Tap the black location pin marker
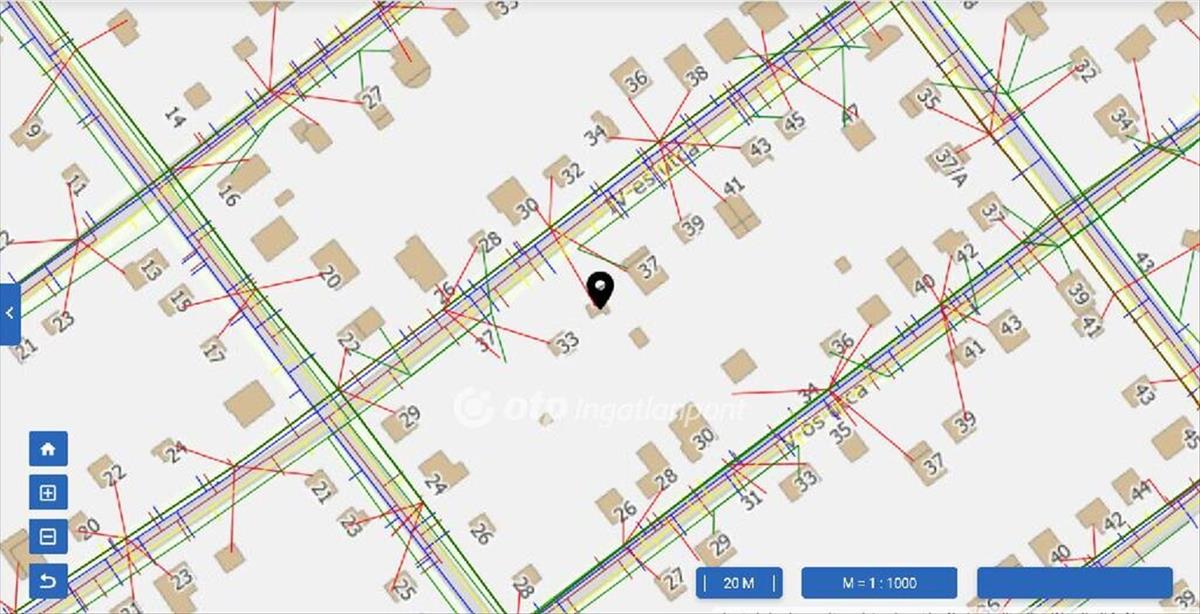1200x614 pixels. (600, 289)
